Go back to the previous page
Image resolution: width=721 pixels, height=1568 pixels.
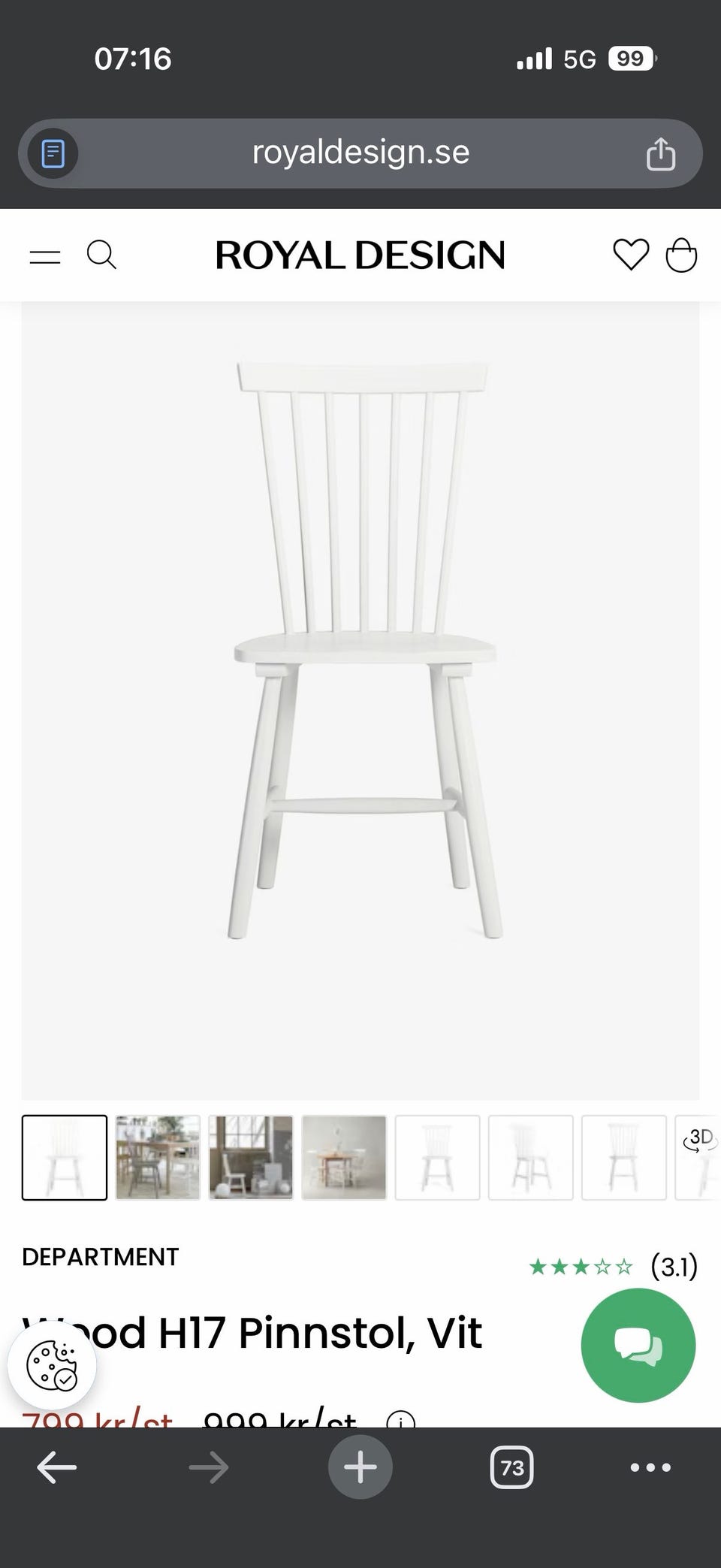(57, 1467)
